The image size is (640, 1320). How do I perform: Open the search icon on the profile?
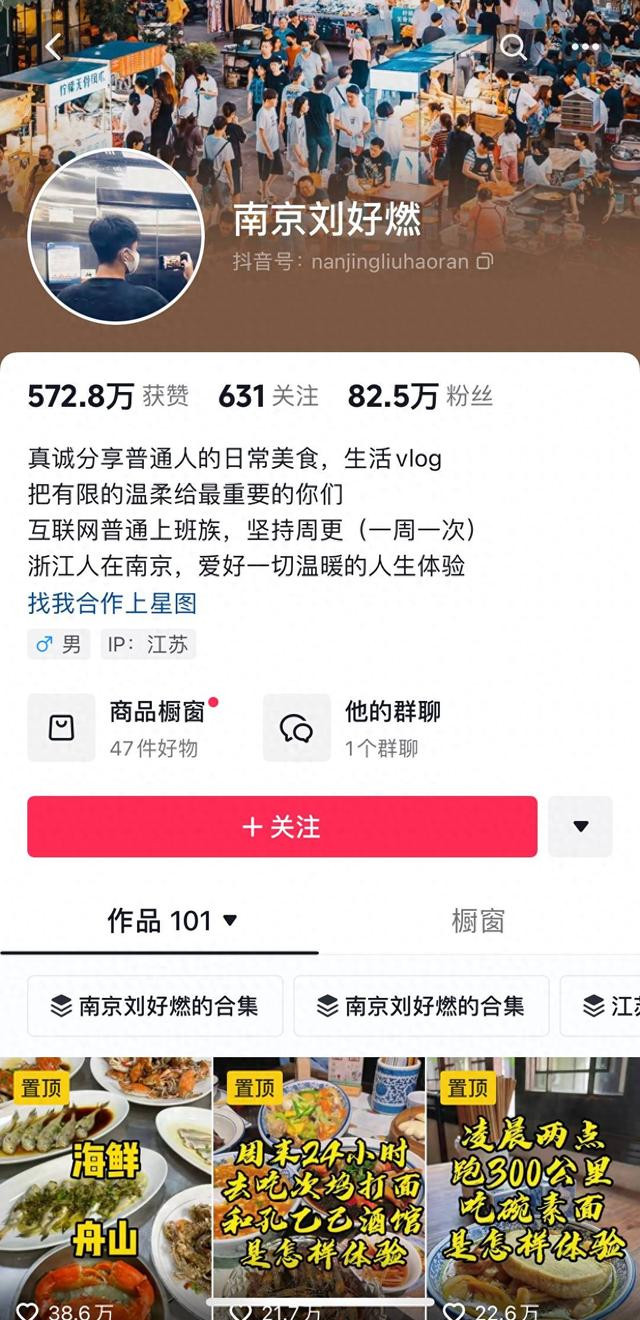513,46
